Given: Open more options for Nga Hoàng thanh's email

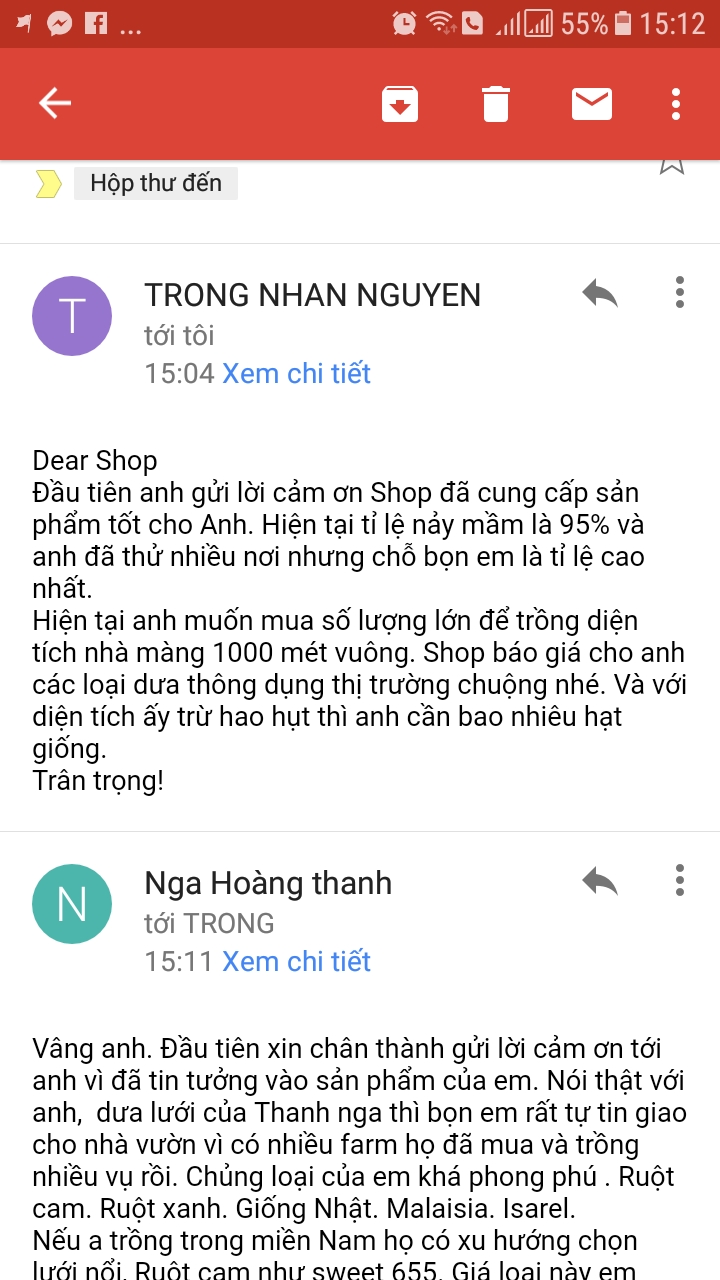Looking at the screenshot, I should coord(680,880).
